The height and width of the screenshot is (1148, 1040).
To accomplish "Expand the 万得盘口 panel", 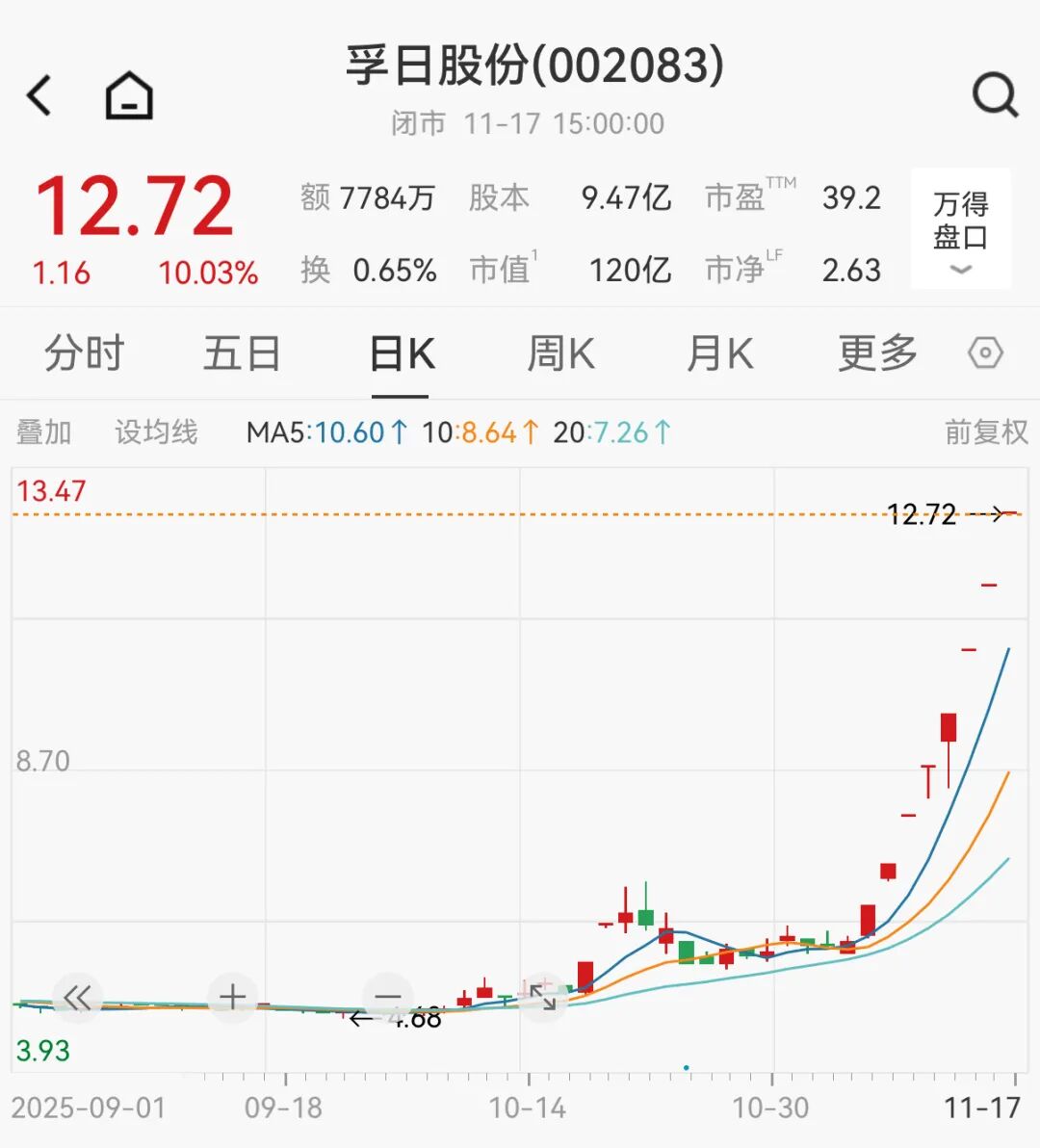I will click(x=960, y=230).
